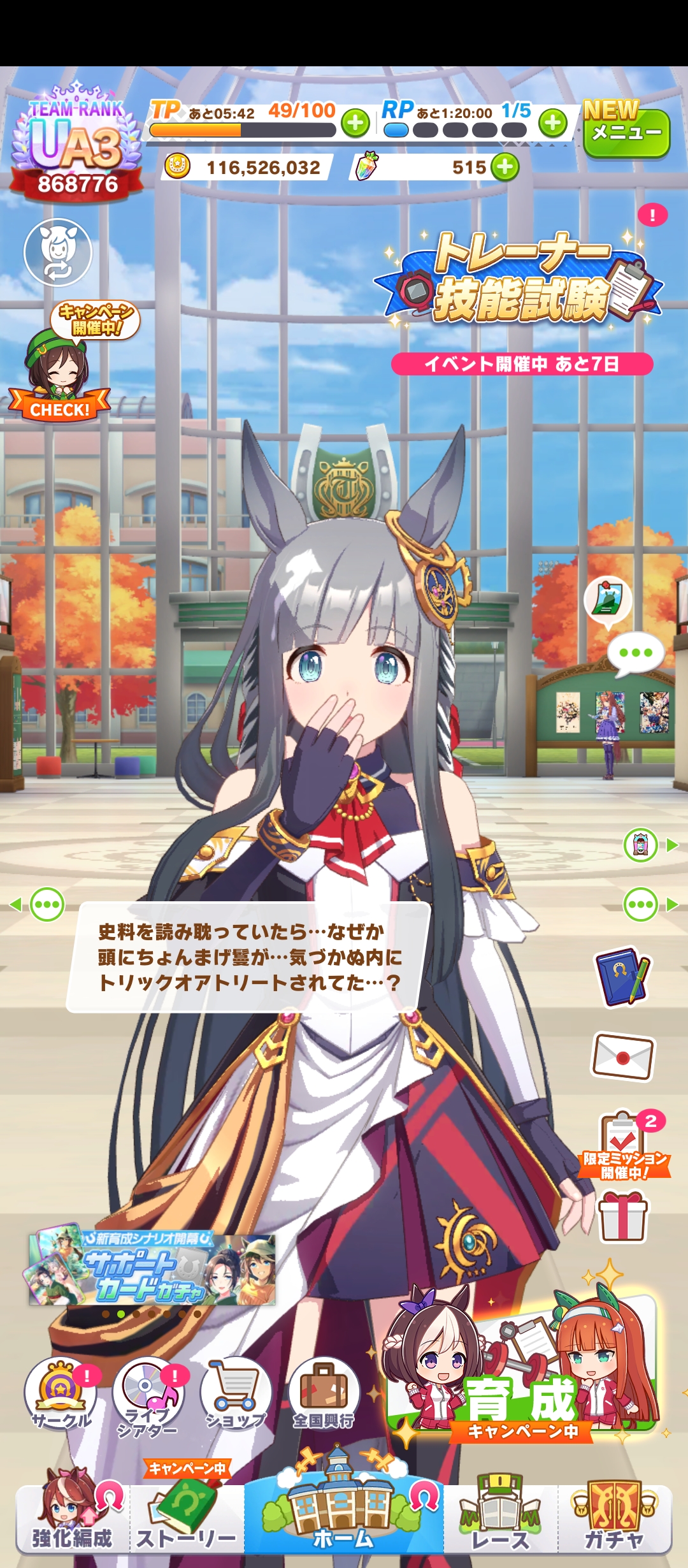This screenshot has height=1568, width=688.
Task: Open ライブシアター
Action: click(148, 1394)
